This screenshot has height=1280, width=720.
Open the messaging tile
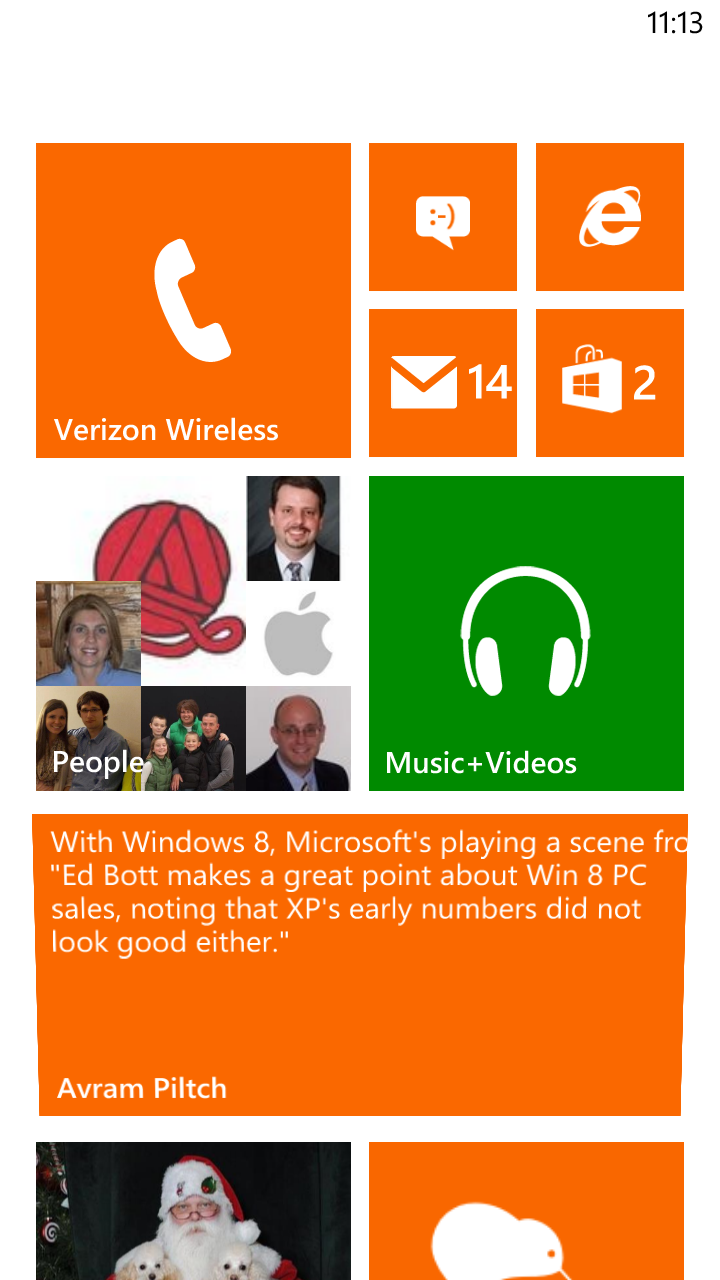(443, 217)
